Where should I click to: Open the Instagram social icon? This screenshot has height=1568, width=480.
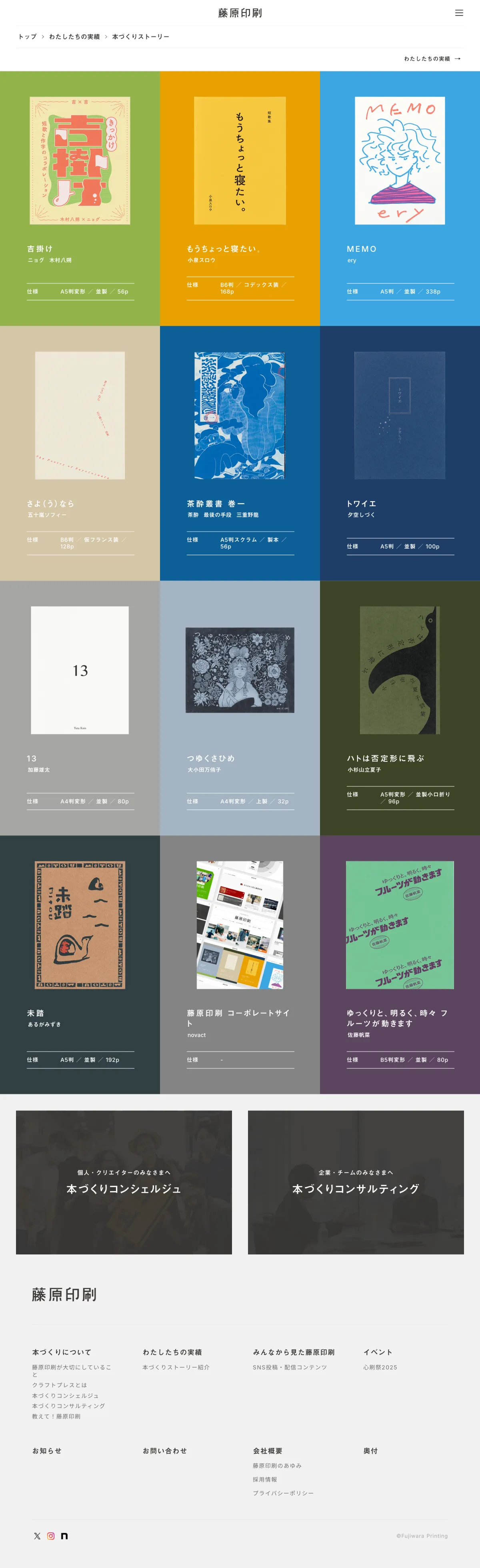[x=50, y=1536]
